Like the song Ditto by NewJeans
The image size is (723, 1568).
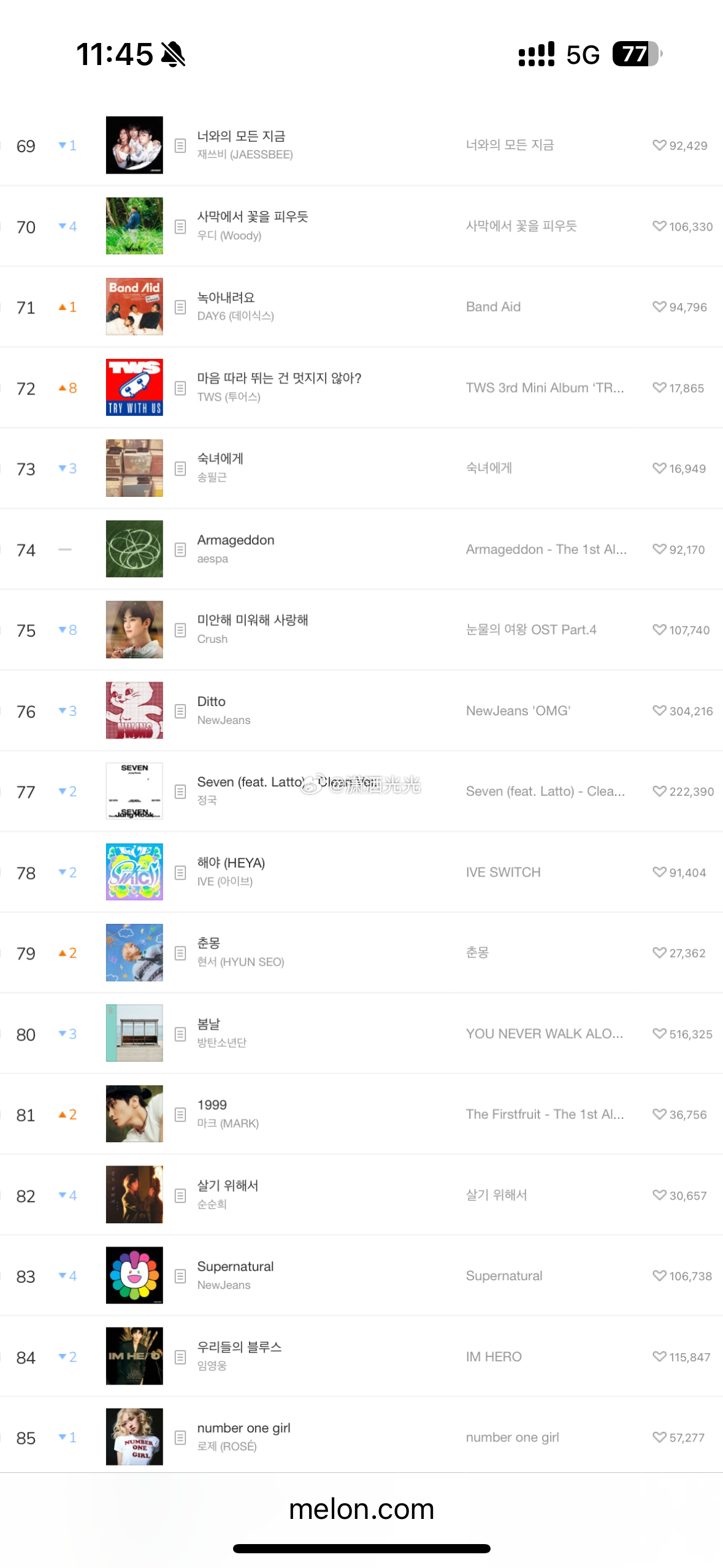click(x=659, y=710)
